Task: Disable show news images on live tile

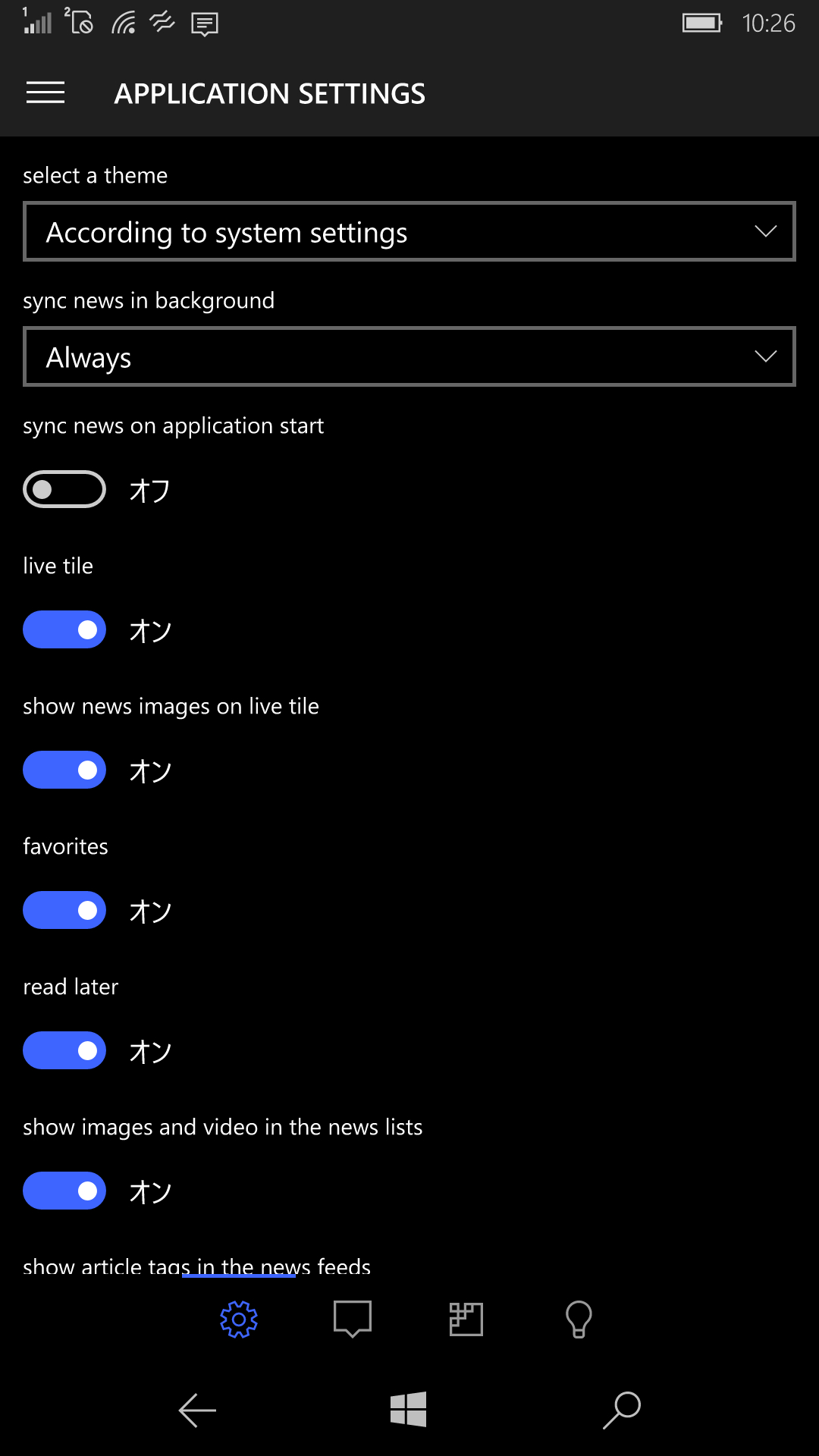Action: (x=64, y=770)
